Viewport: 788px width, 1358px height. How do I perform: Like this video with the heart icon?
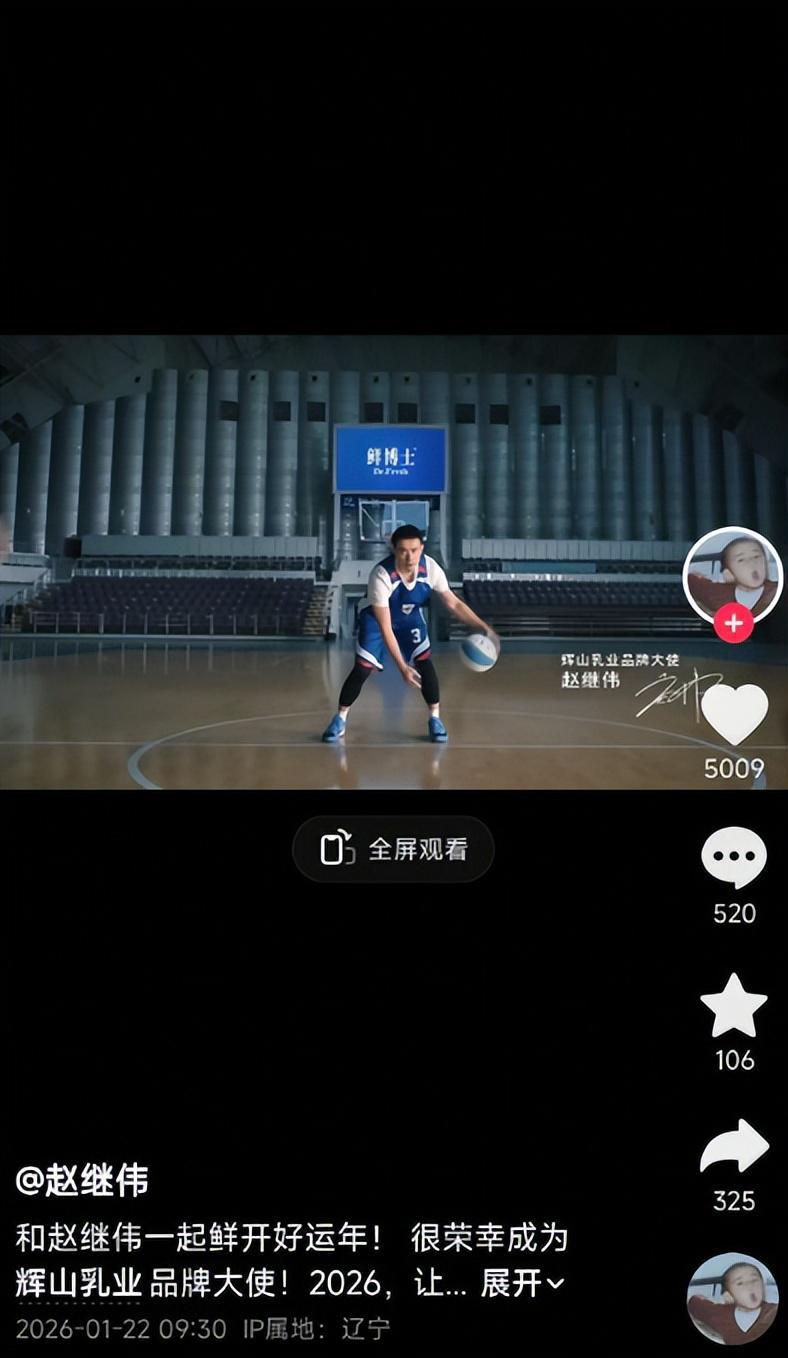pyautogui.click(x=734, y=714)
